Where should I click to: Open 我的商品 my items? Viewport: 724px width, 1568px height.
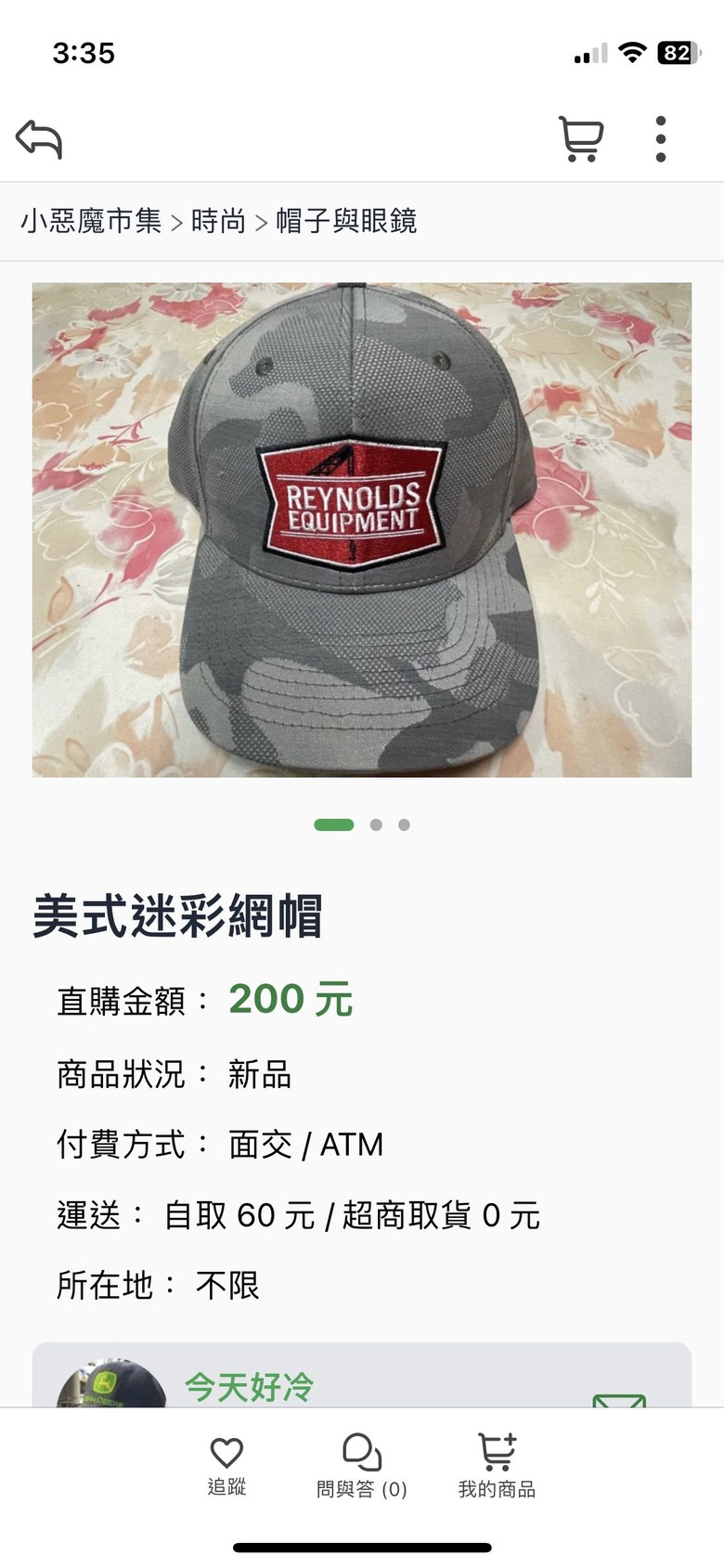(x=497, y=1466)
